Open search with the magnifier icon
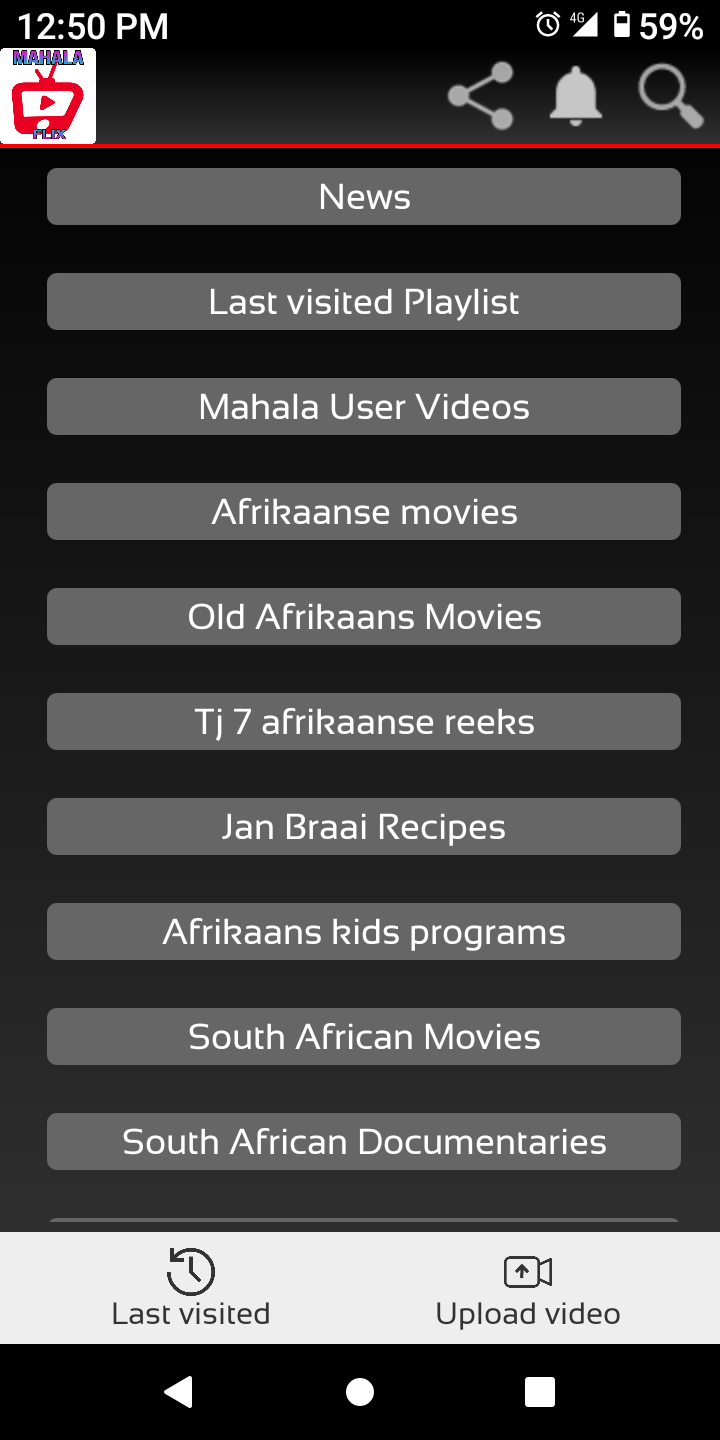Viewport: 720px width, 1440px height. coord(671,96)
